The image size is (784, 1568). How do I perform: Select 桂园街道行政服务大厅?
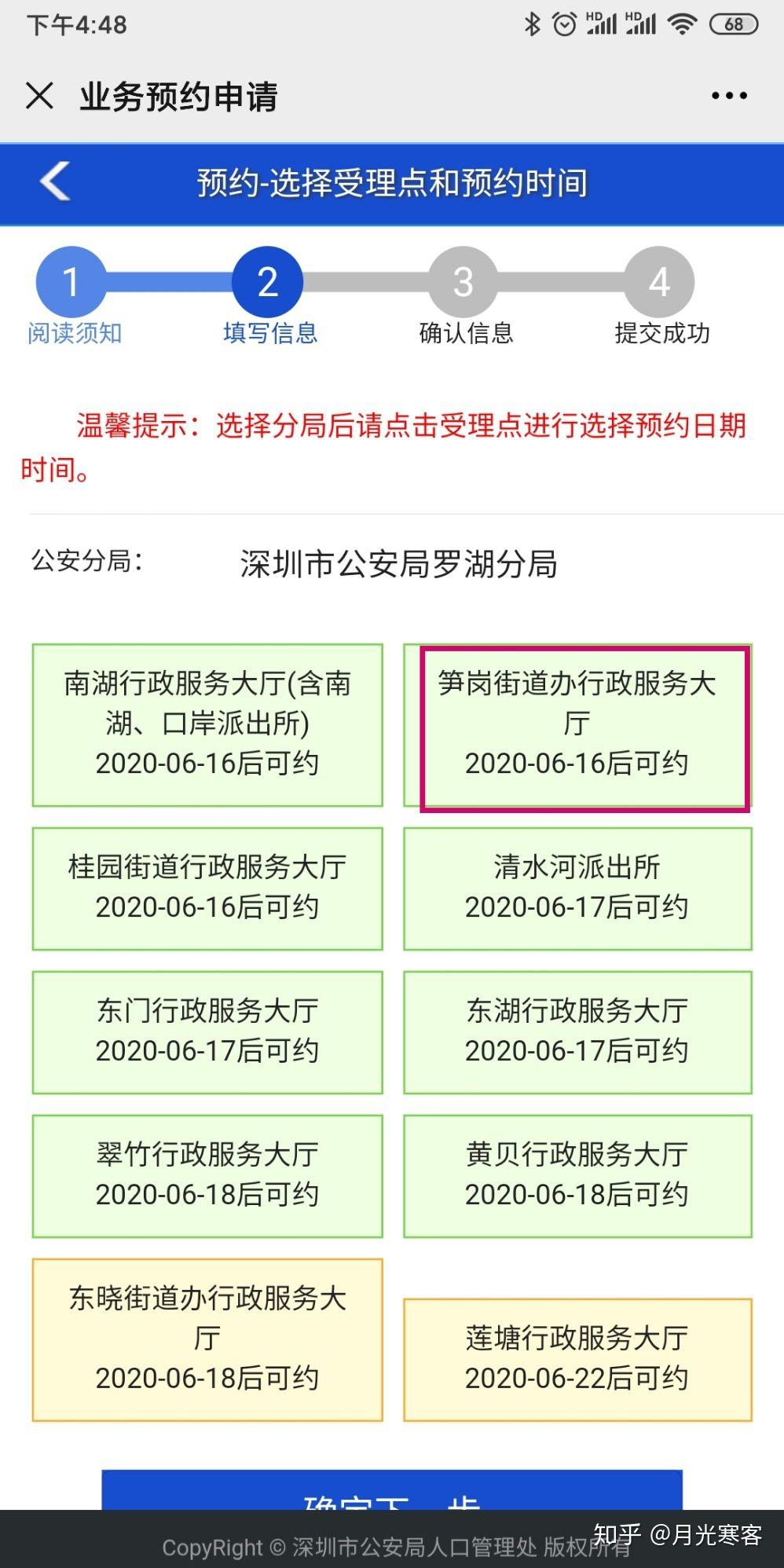[x=207, y=888]
